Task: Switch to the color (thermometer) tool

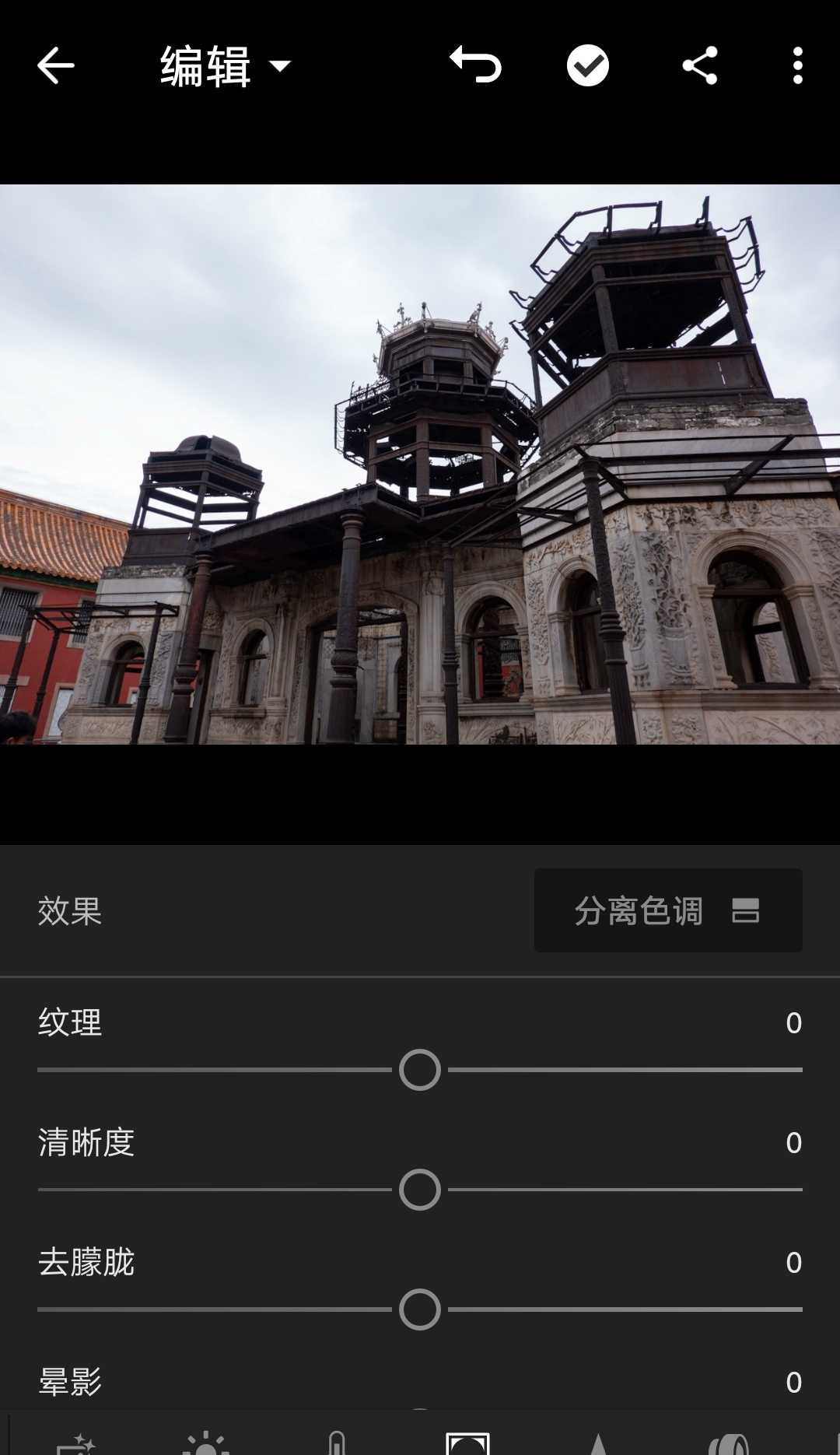Action: [x=337, y=1444]
